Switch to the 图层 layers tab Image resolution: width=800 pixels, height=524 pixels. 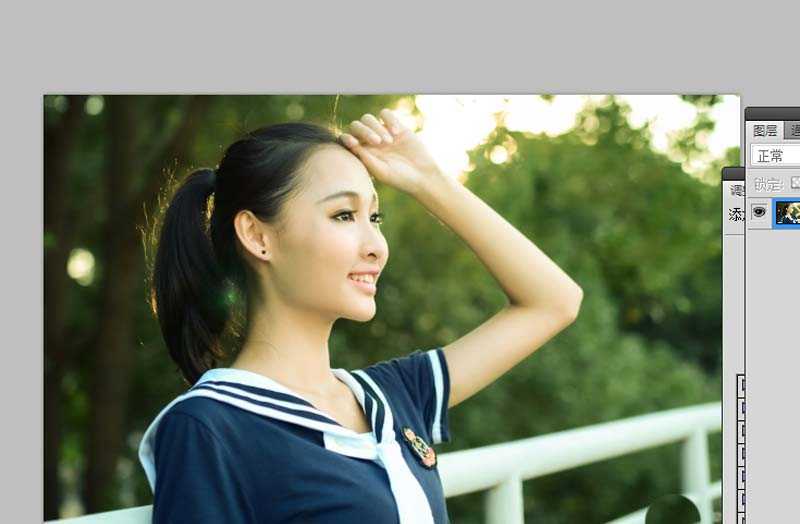[765, 131]
